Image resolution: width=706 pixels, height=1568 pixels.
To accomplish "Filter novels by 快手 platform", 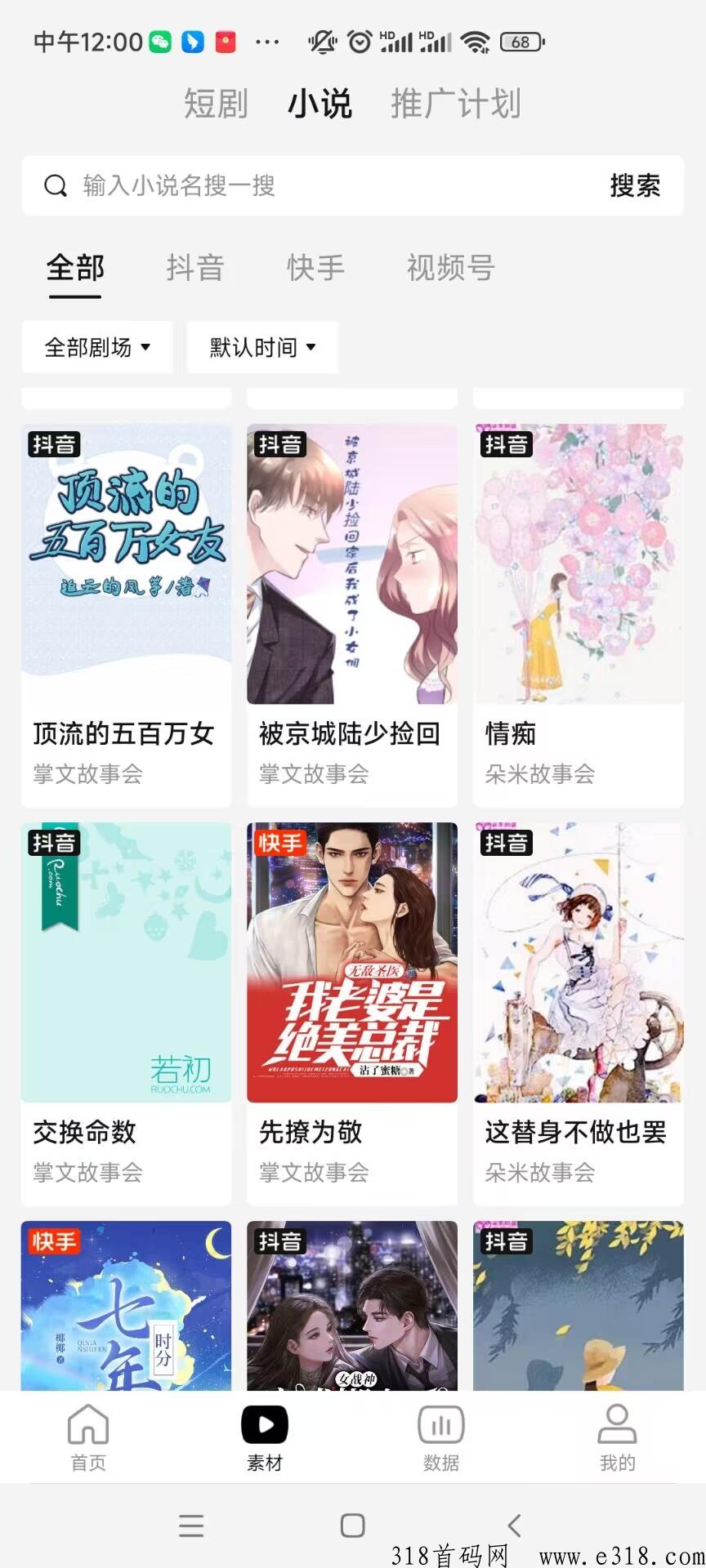I will pos(315,268).
